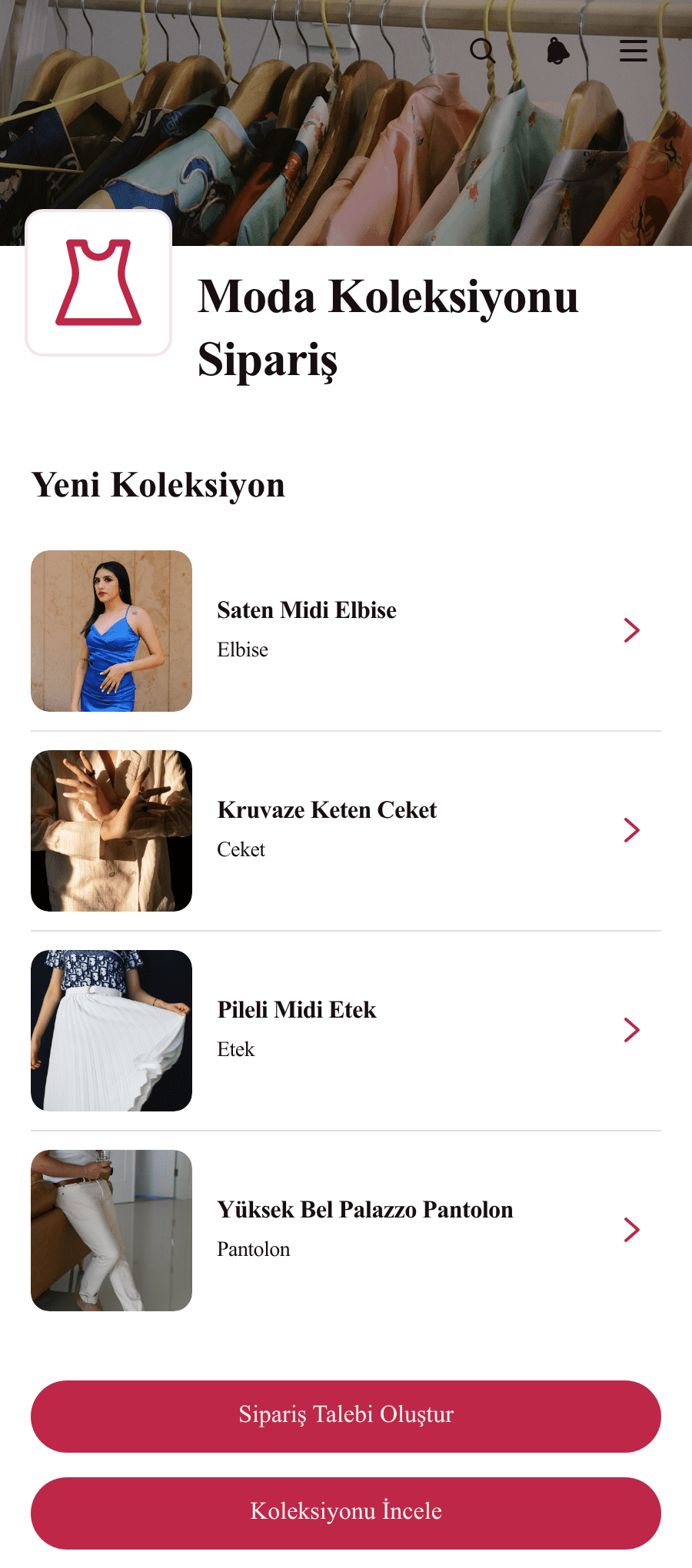
Task: Tap the Sipariş Talebi Oluştur button
Action: pos(346,1416)
